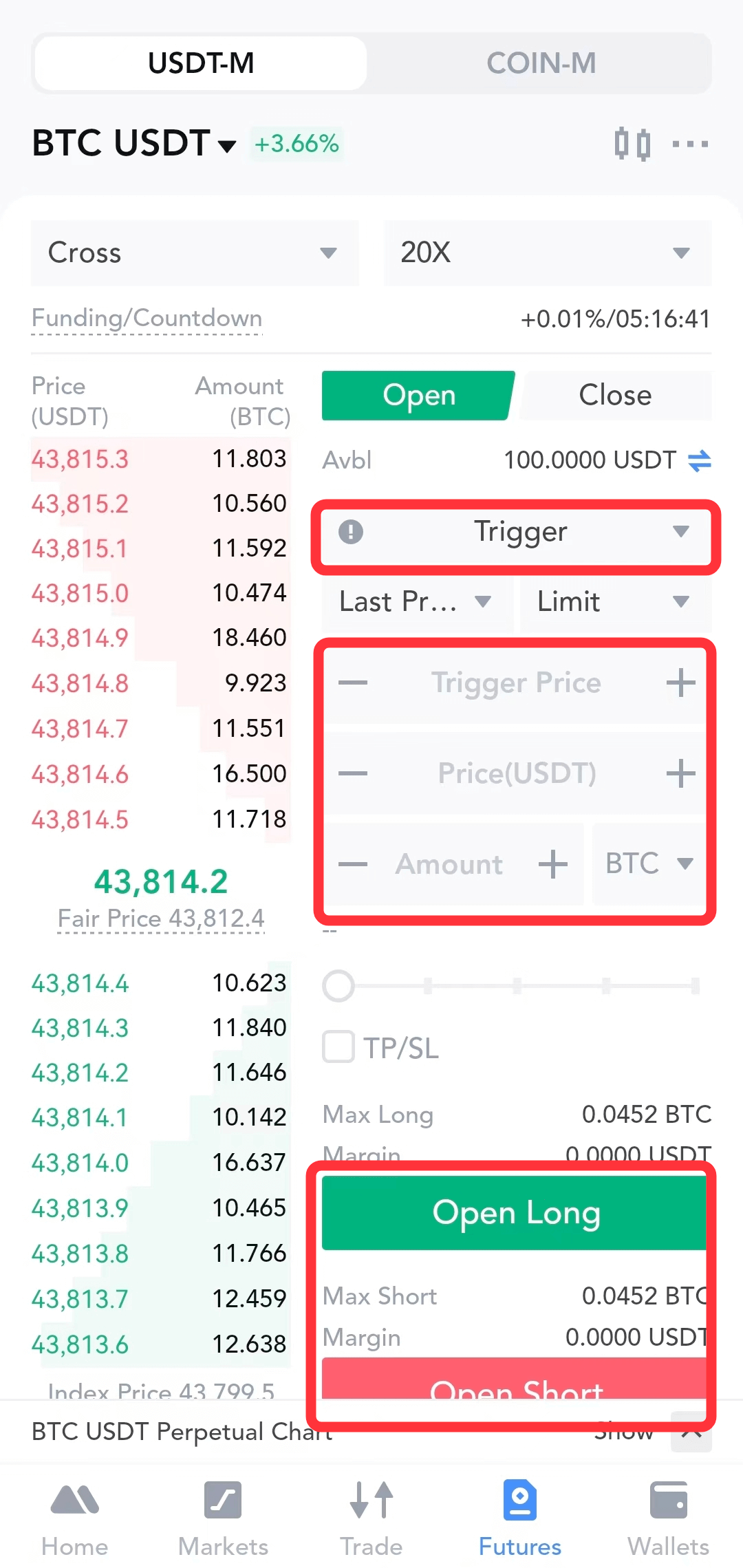
Task: Switch to the COIN-M tab
Action: pos(541,63)
